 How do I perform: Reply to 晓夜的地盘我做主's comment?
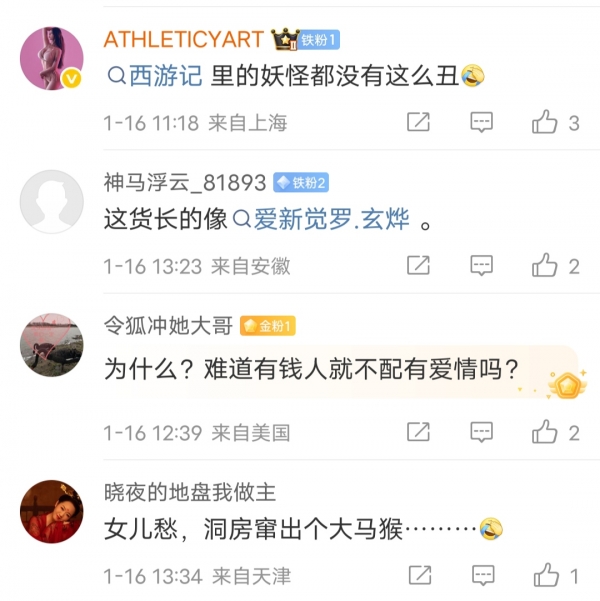tap(482, 575)
